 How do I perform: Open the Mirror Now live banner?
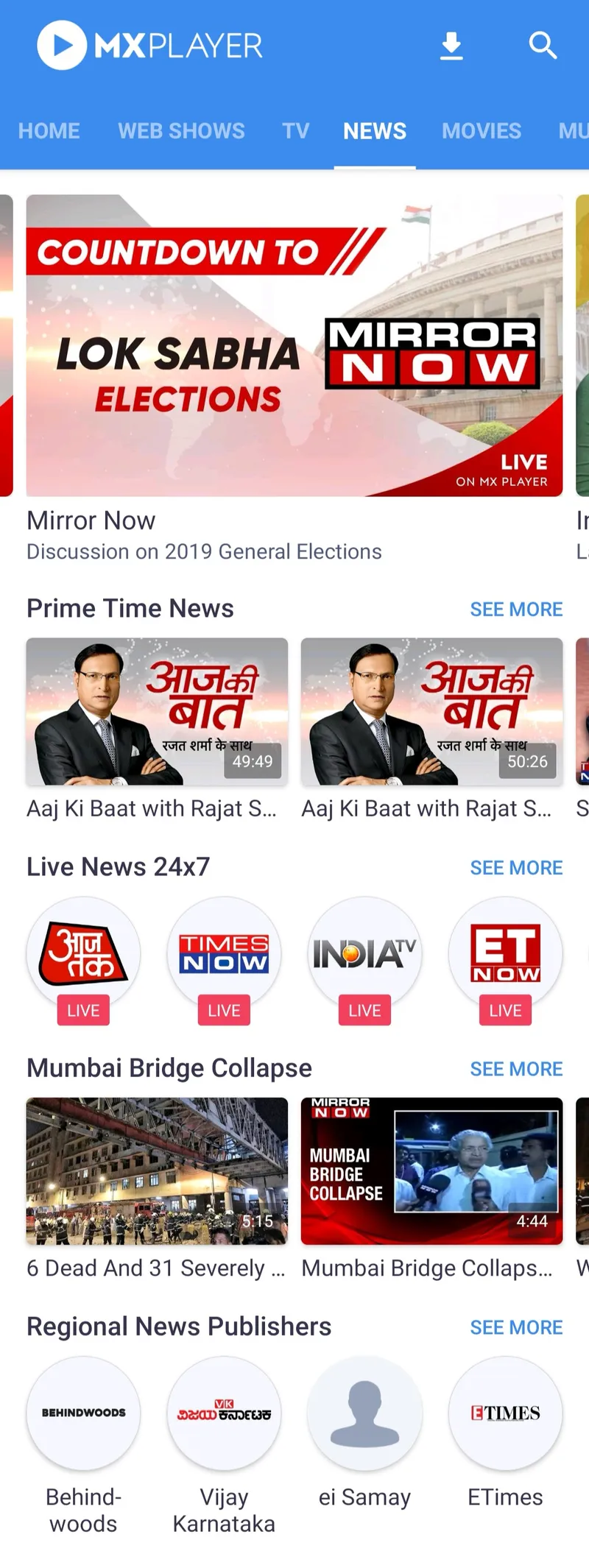pos(294,346)
